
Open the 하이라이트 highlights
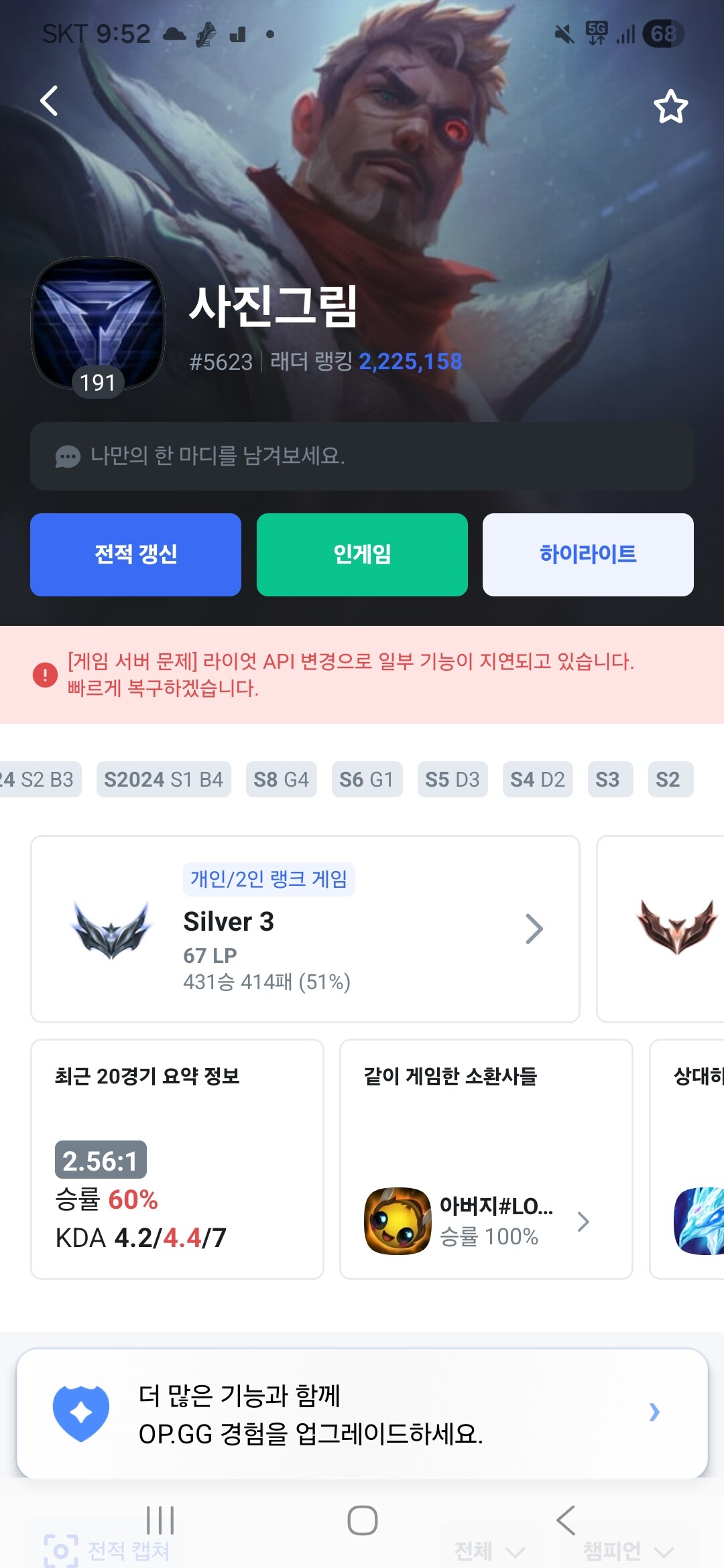pos(588,555)
